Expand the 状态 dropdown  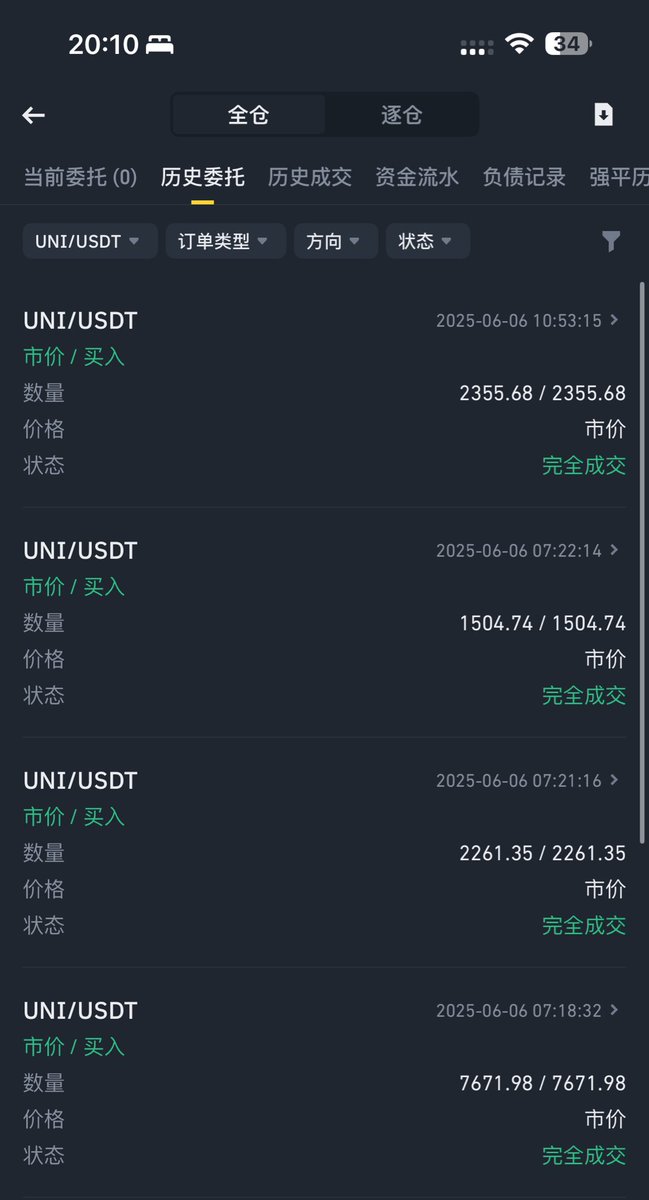click(x=428, y=241)
